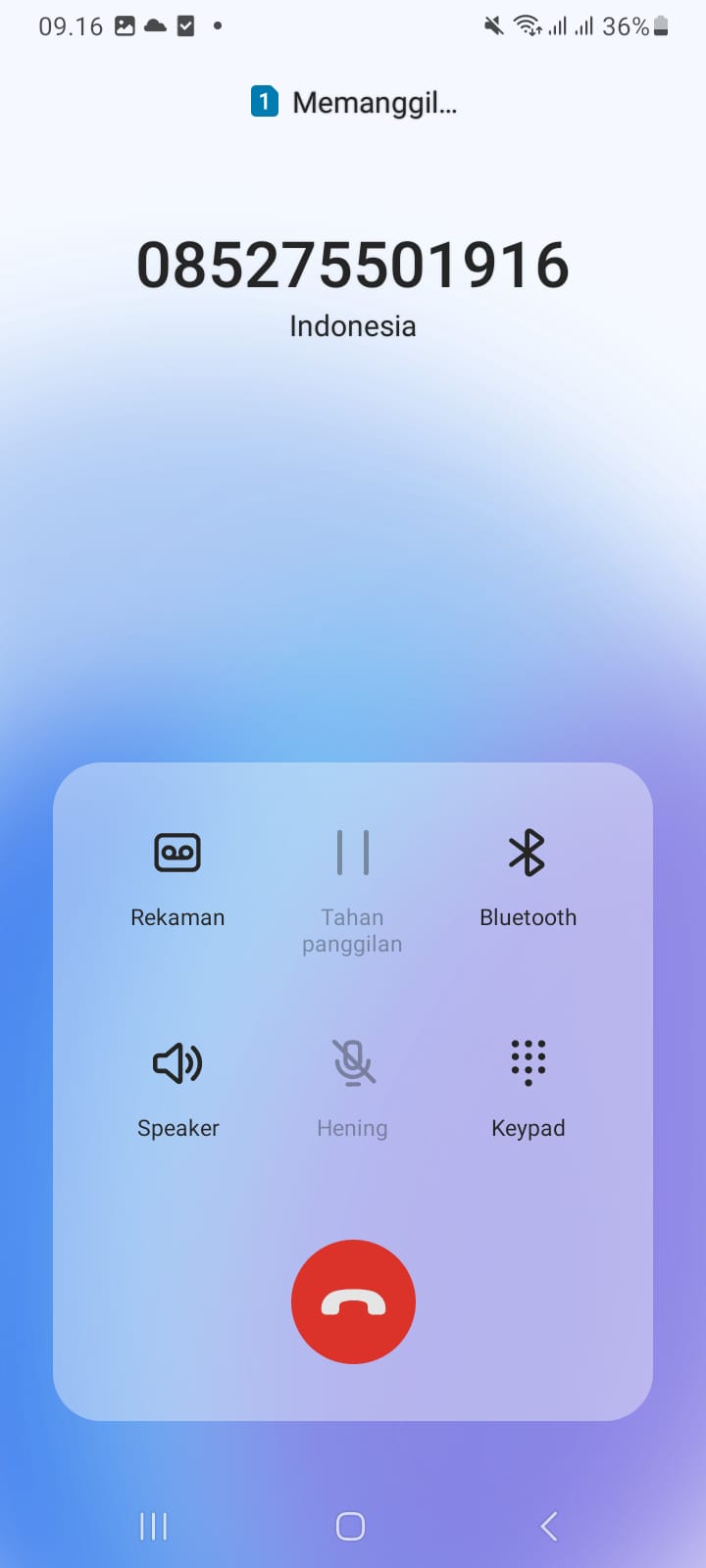The height and width of the screenshot is (1568, 706).
Task: End the outgoing call
Action: [353, 1301]
